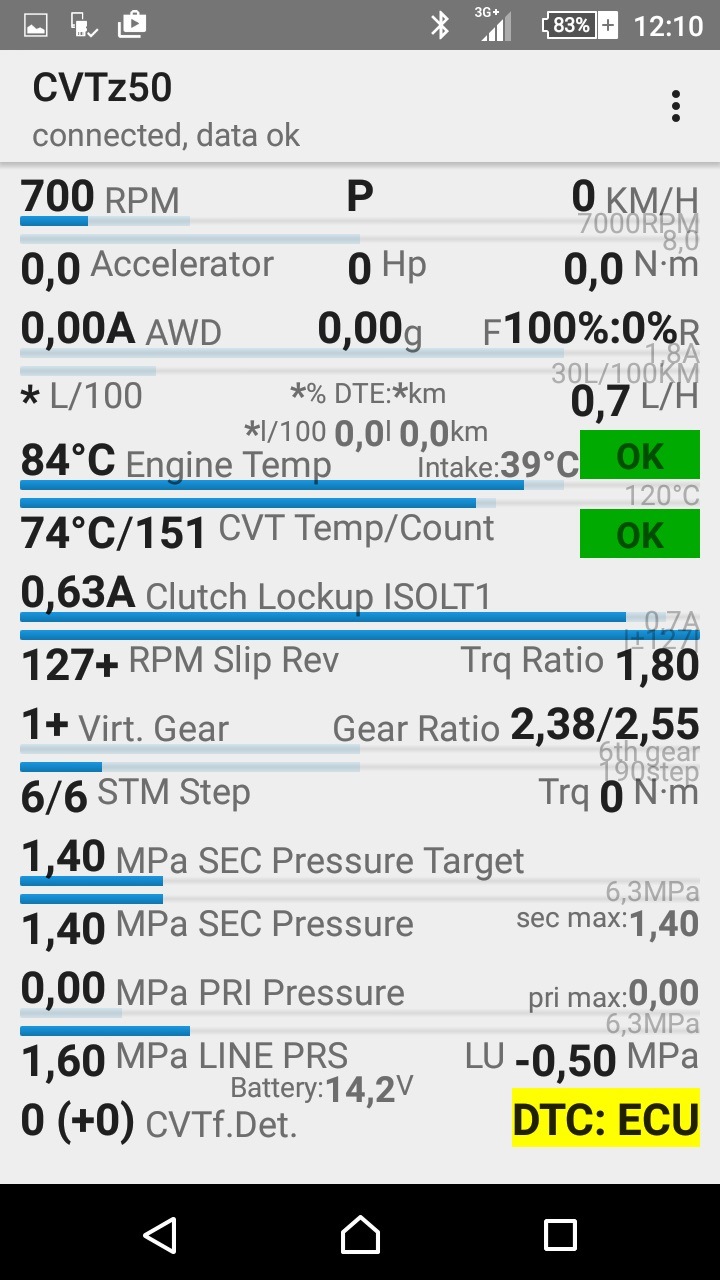Image resolution: width=720 pixels, height=1280 pixels.
Task: Tap the yellow DTC: ECU button
Action: click(x=605, y=1118)
